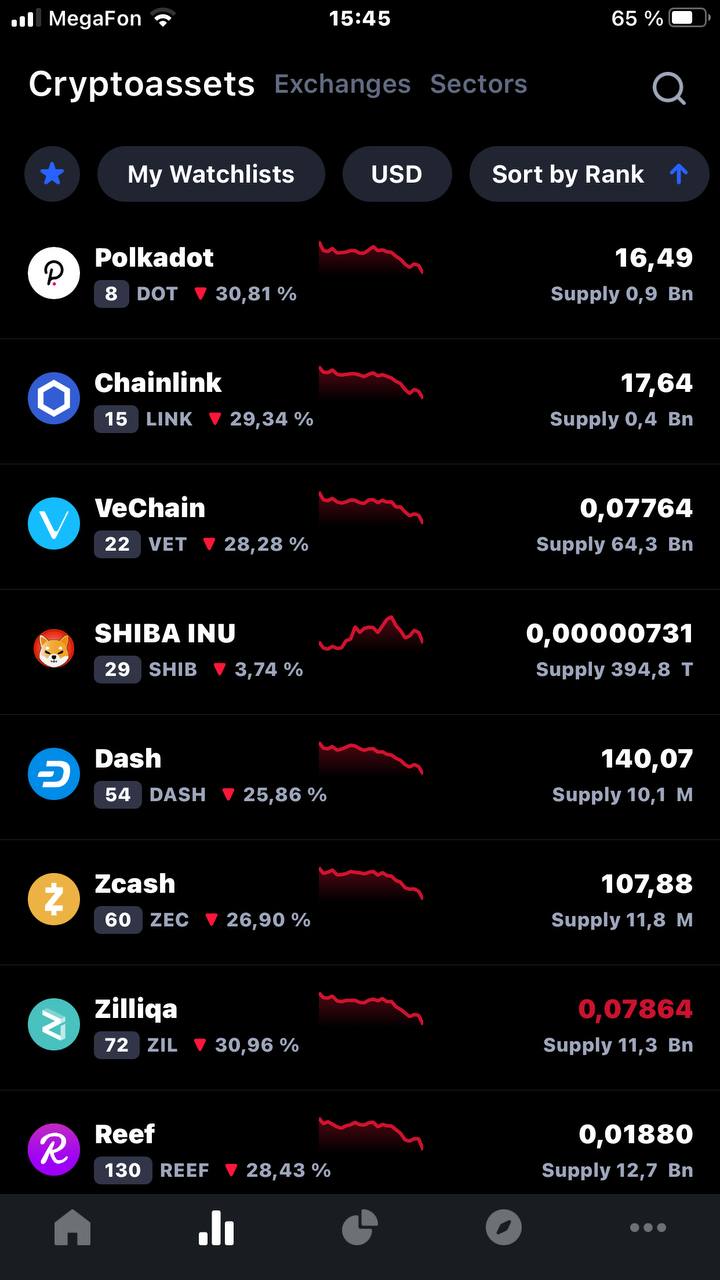Toggle Sort by Rank order
720x1280 pixels.
589,174
